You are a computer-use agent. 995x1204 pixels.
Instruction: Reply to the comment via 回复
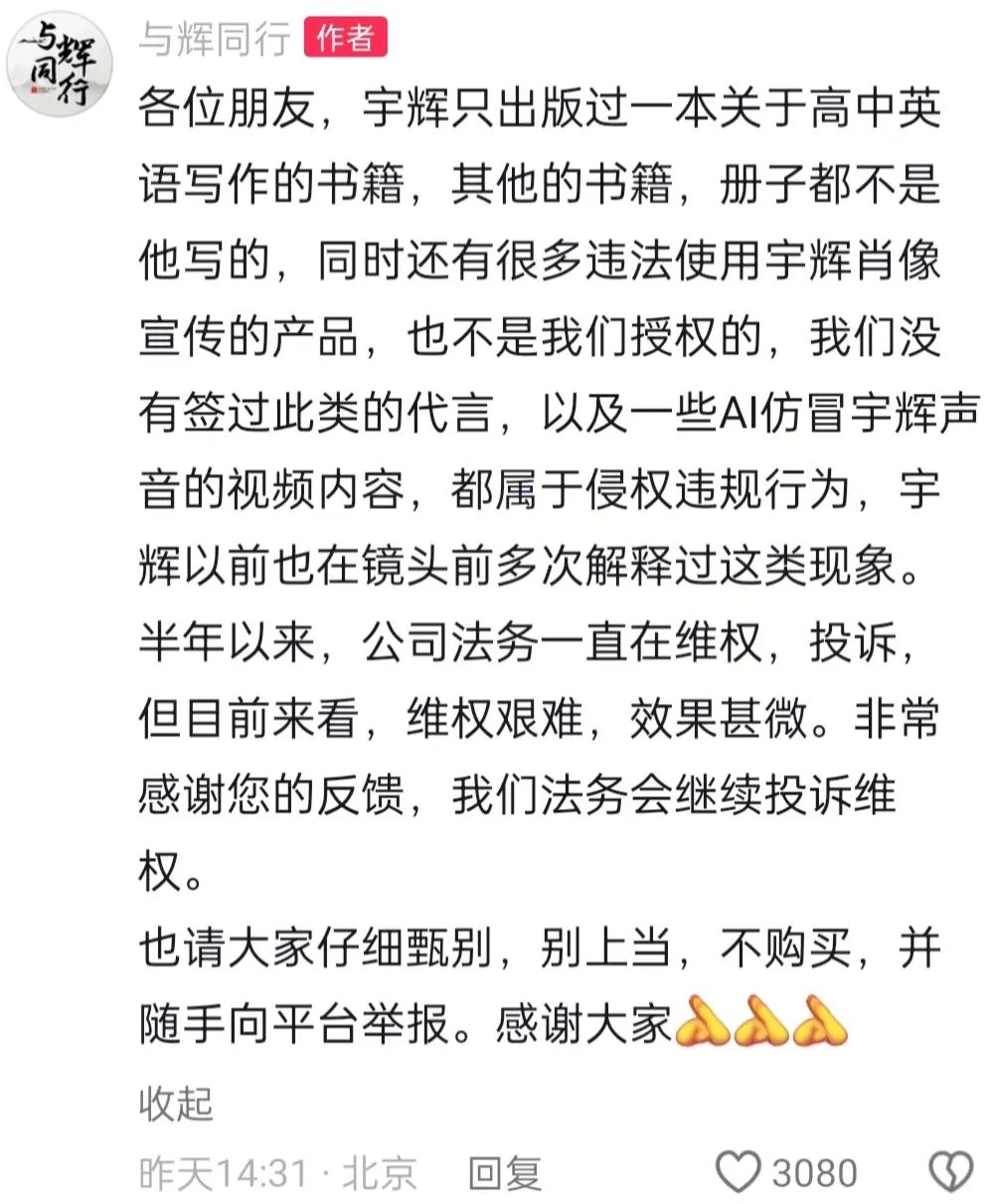tap(505, 1172)
